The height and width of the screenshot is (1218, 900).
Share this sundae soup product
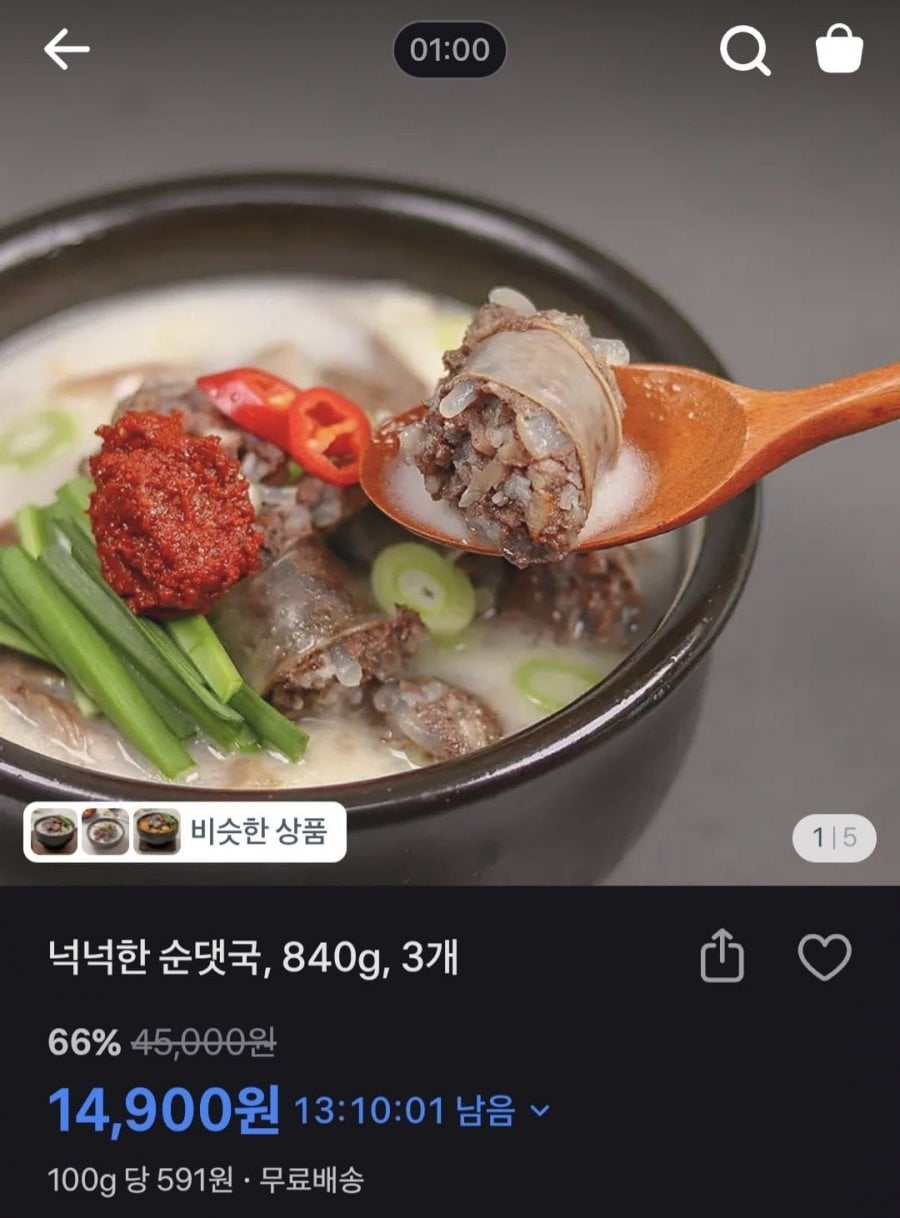(x=721, y=958)
